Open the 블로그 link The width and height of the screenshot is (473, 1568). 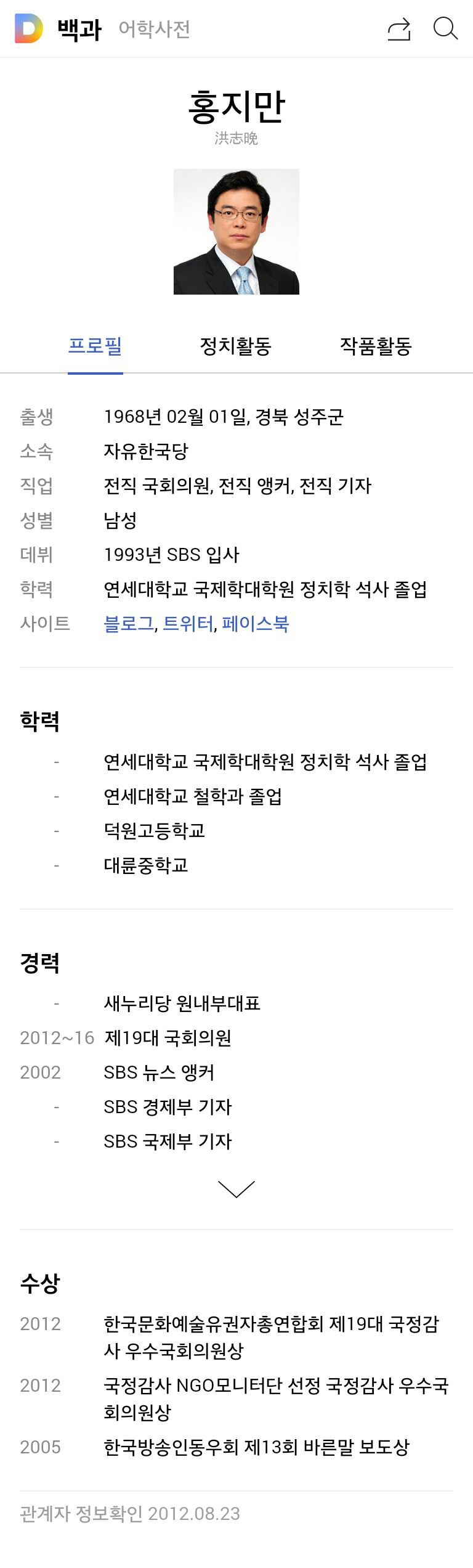click(129, 624)
